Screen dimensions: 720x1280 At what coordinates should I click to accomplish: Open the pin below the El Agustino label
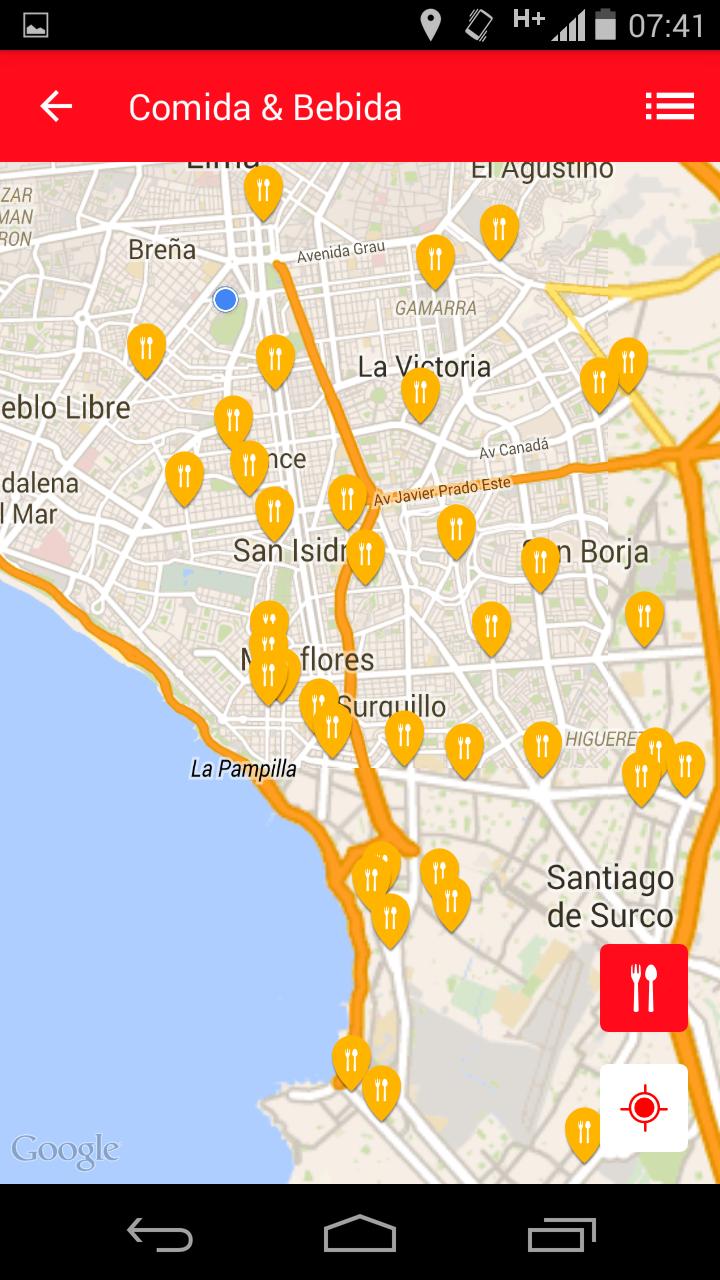point(498,228)
